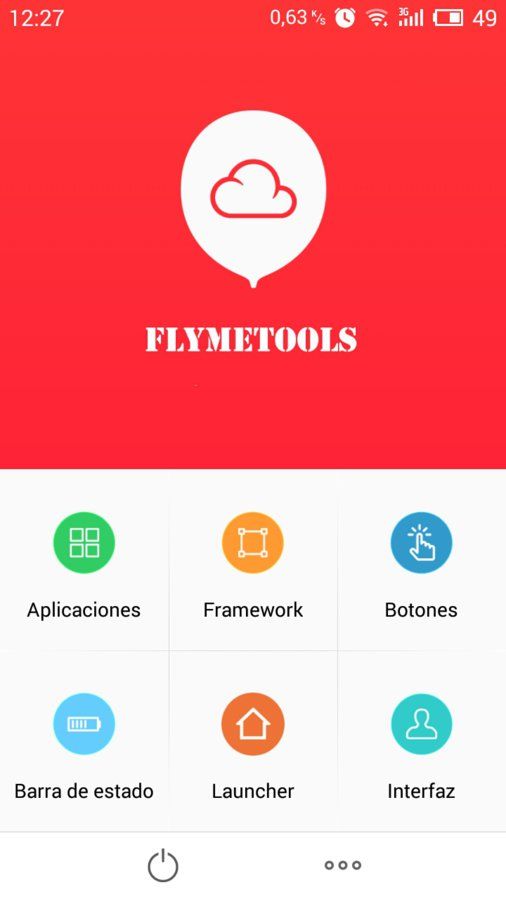Select the Launcher tile
Image resolution: width=506 pixels, height=899 pixels.
253,741
